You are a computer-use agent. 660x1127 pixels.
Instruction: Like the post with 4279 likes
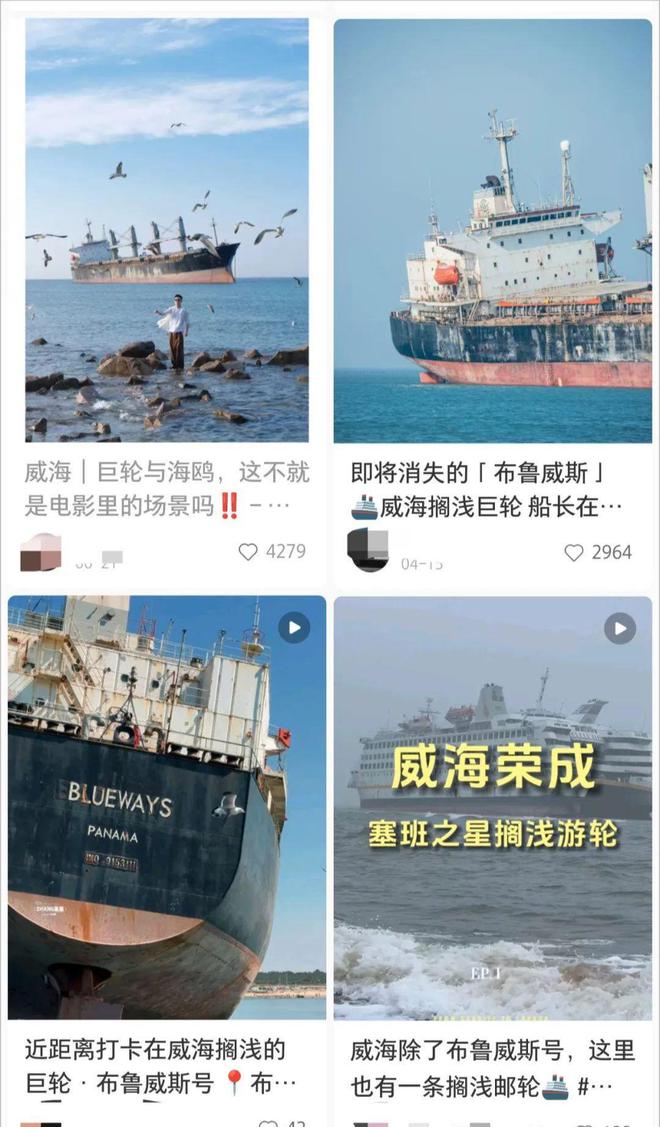click(248, 552)
